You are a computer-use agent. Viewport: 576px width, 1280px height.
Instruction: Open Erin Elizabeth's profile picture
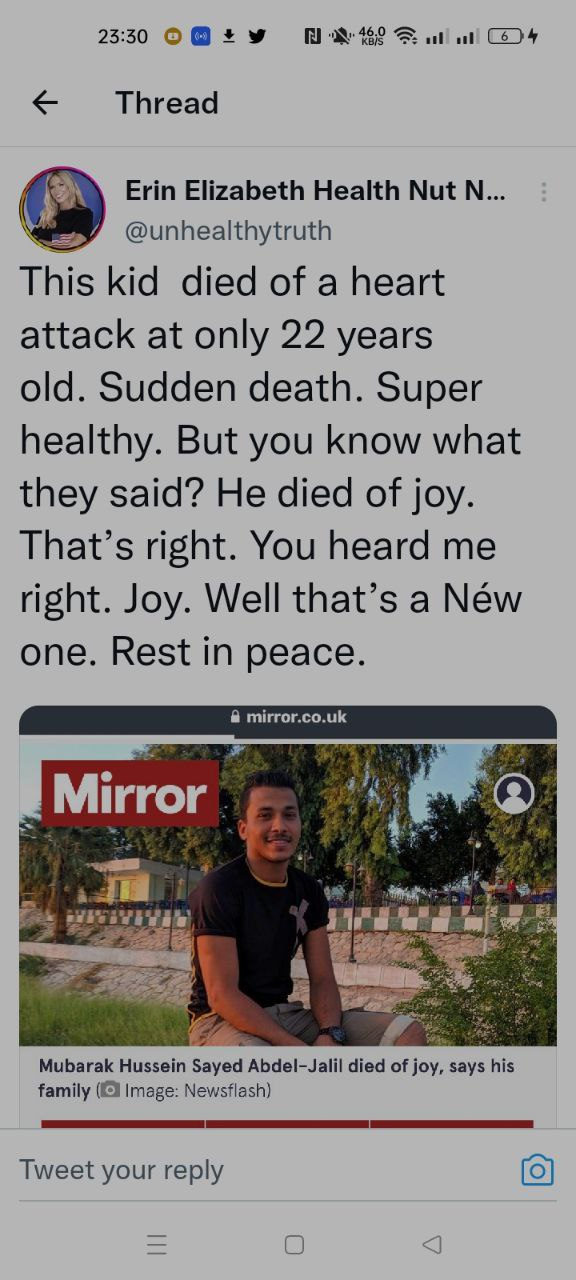tap(62, 209)
